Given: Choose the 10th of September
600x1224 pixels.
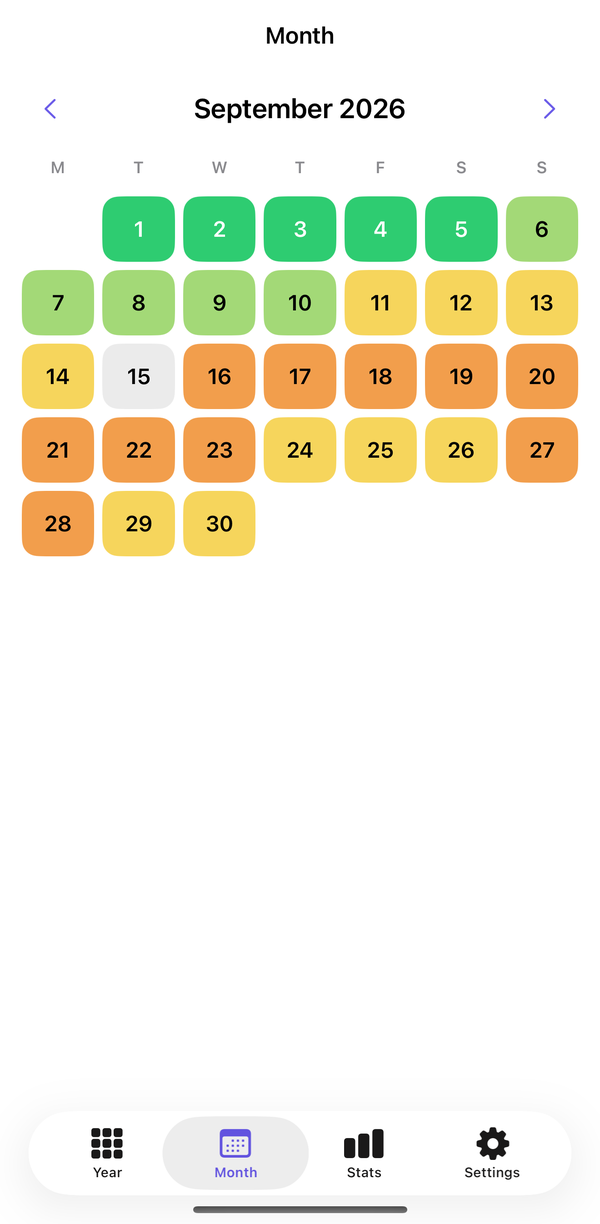Looking at the screenshot, I should point(300,303).
